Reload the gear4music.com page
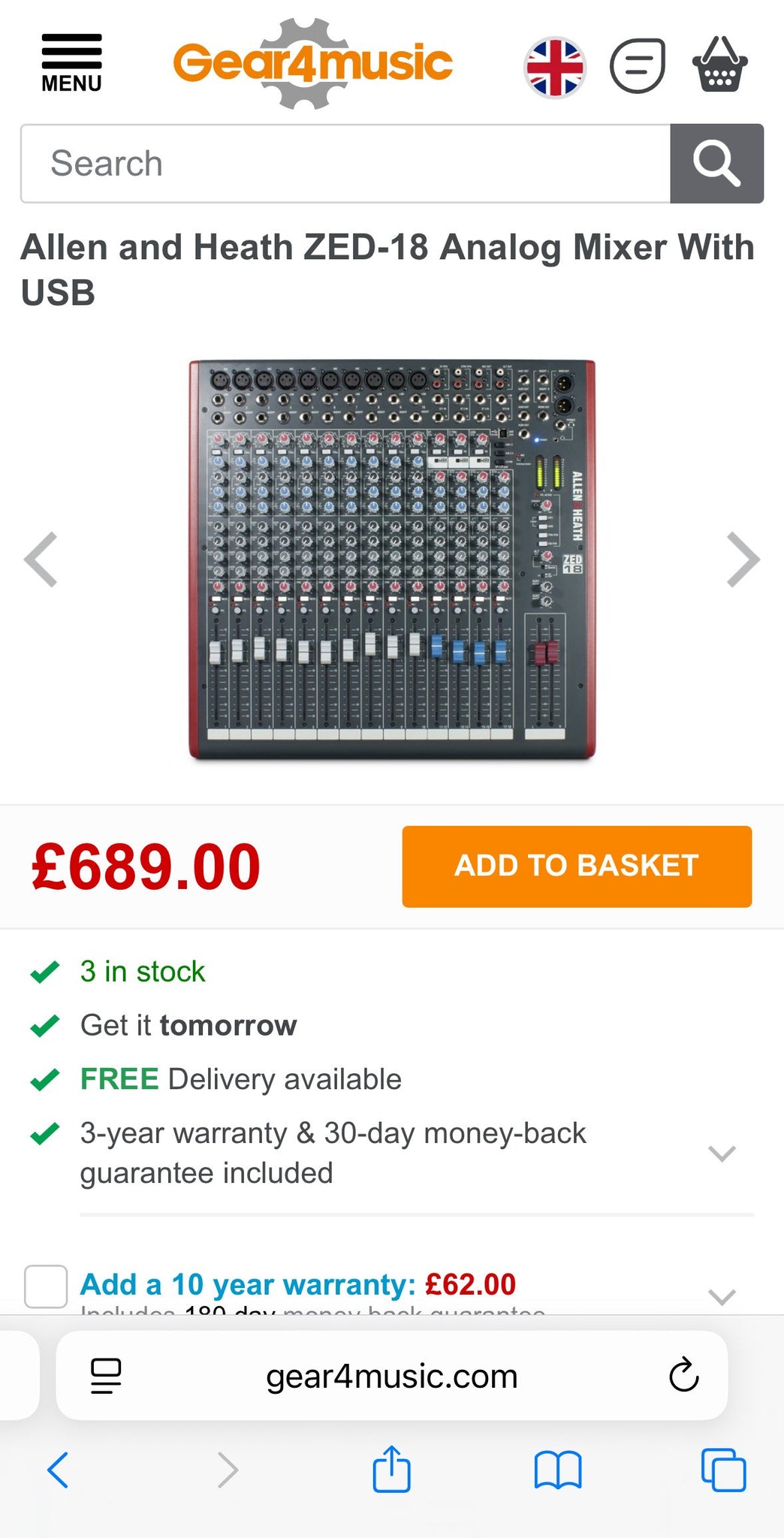The height and width of the screenshot is (1538, 784). click(x=683, y=1376)
